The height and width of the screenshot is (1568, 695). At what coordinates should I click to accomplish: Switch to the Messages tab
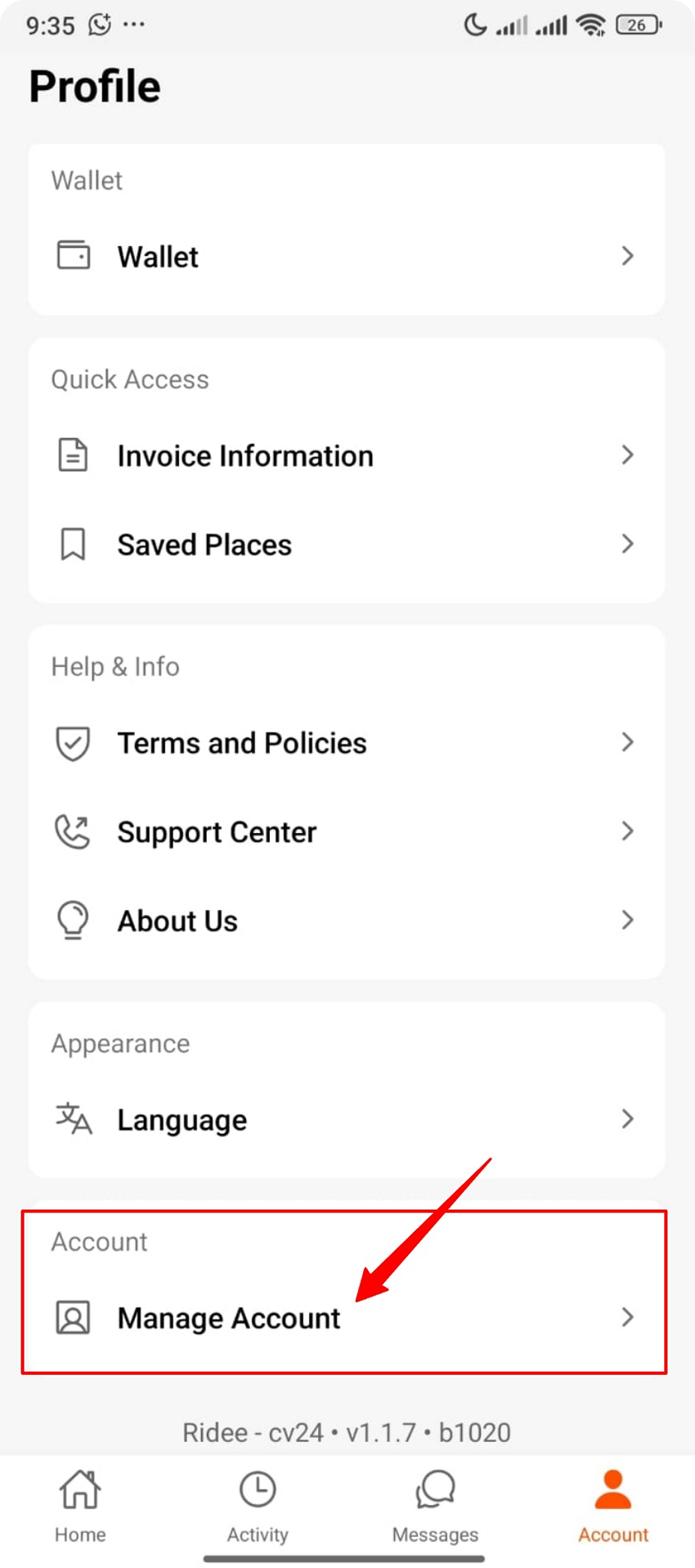435,1505
